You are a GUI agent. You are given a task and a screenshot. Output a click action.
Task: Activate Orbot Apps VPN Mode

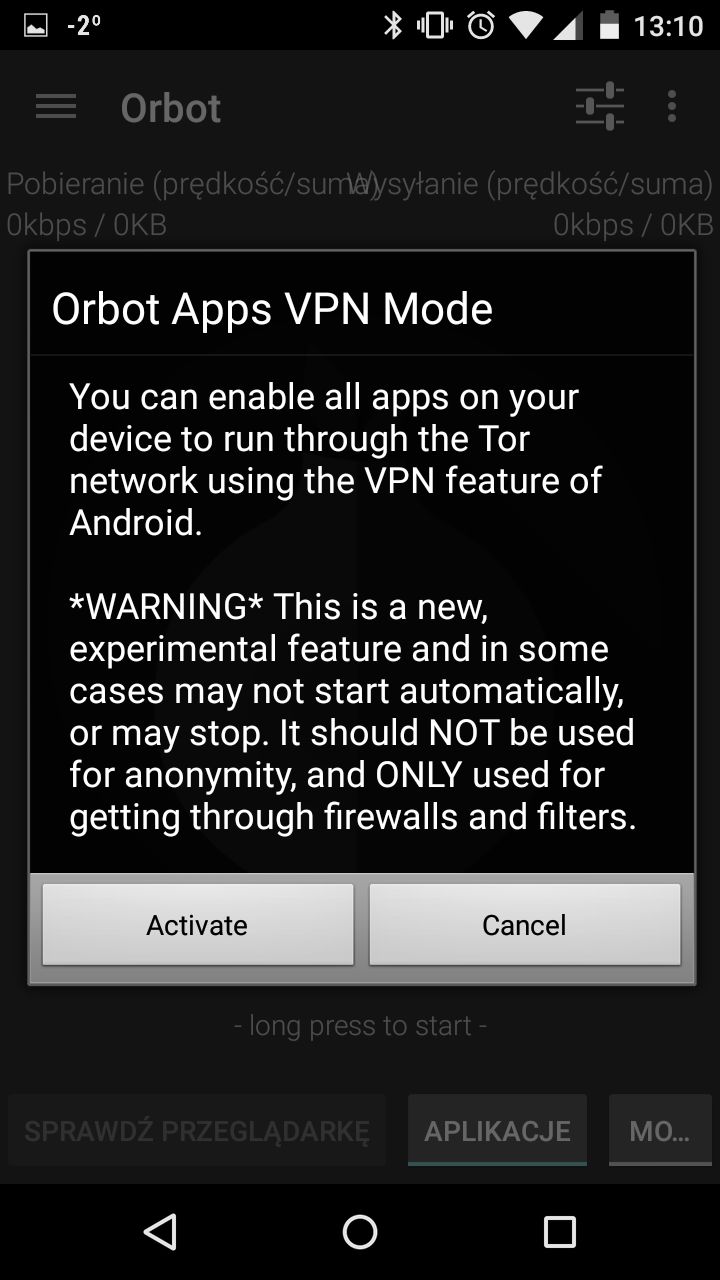197,924
